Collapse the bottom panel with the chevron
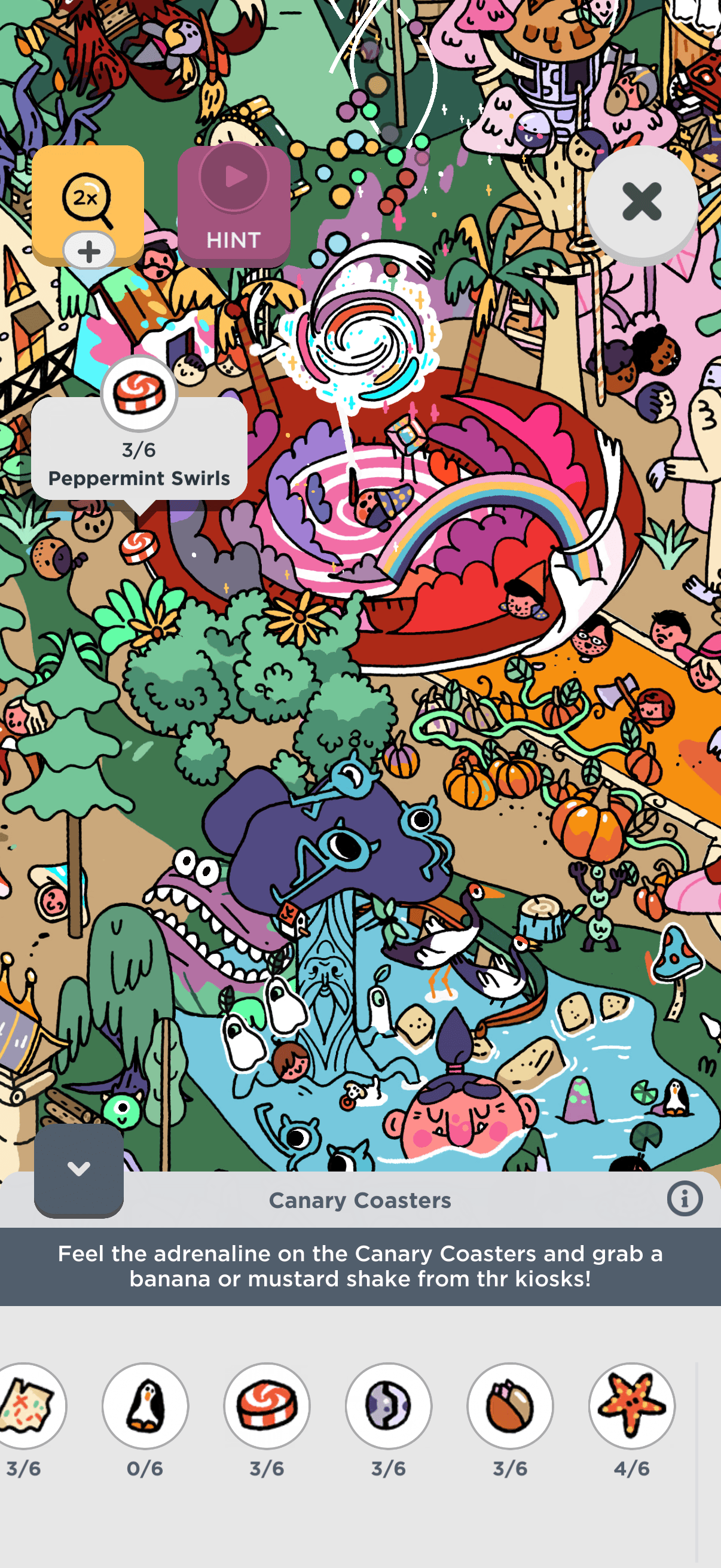The height and width of the screenshot is (1568, 721). click(78, 1169)
